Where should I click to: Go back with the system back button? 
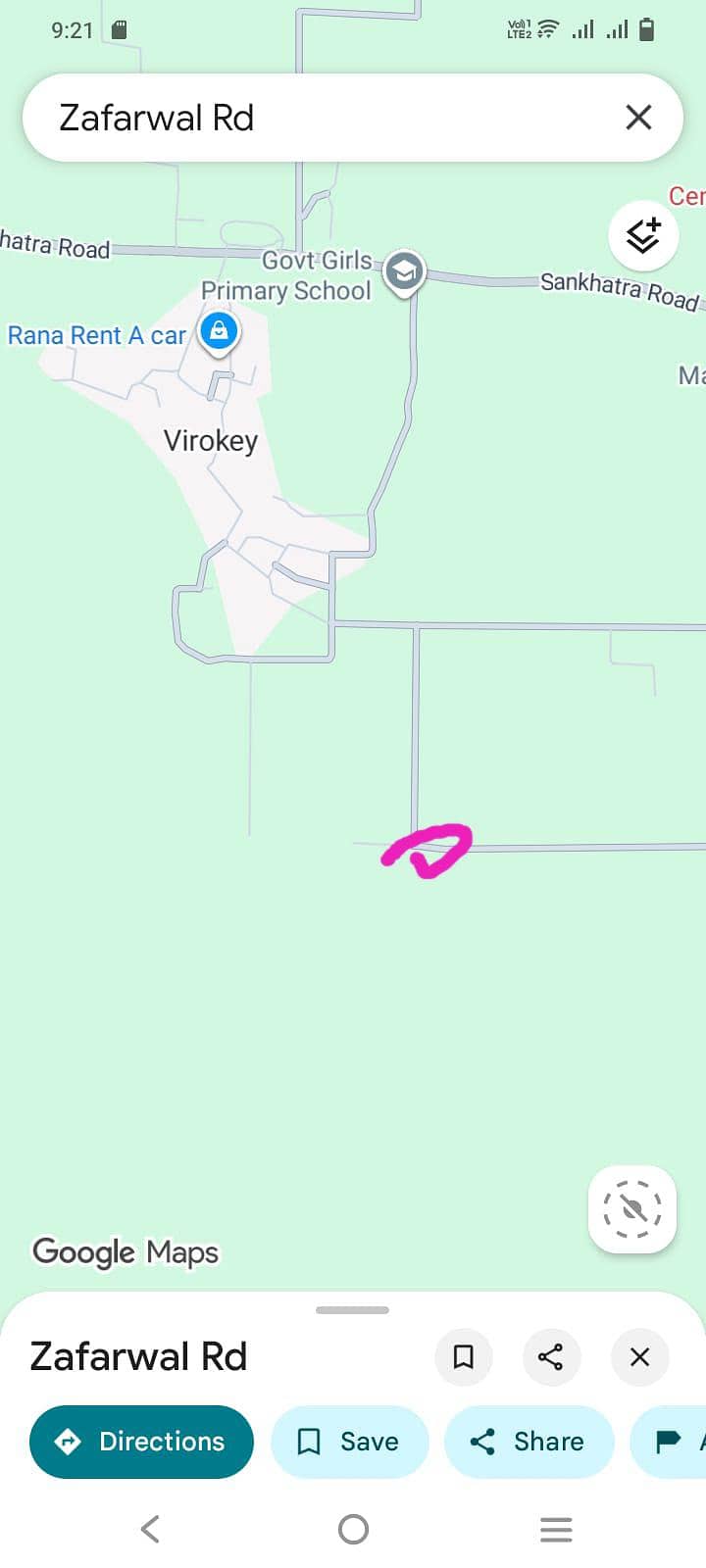point(150,1529)
